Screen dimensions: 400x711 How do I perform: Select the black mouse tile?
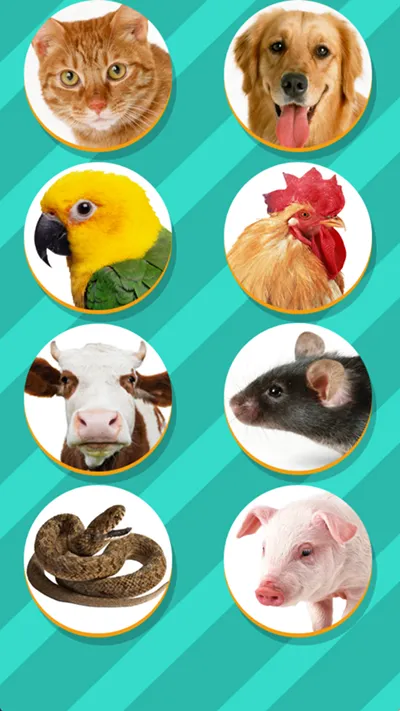(298, 399)
